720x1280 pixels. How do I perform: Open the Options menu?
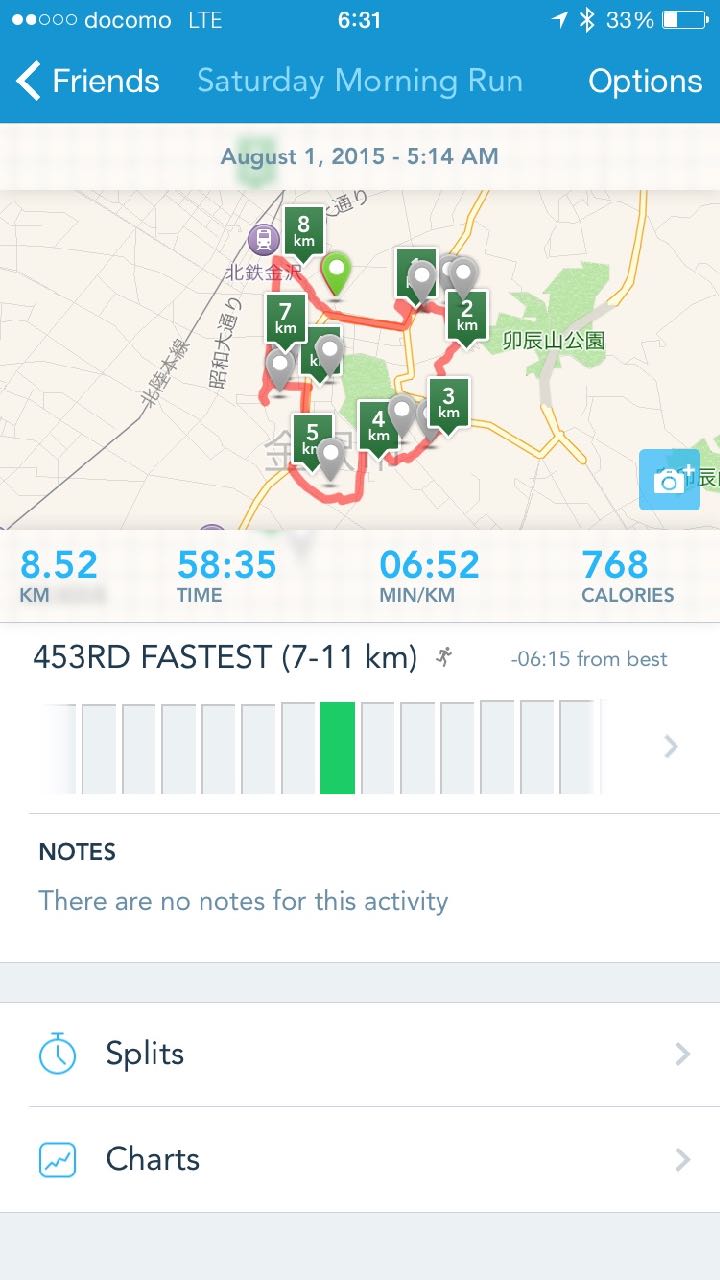point(645,81)
